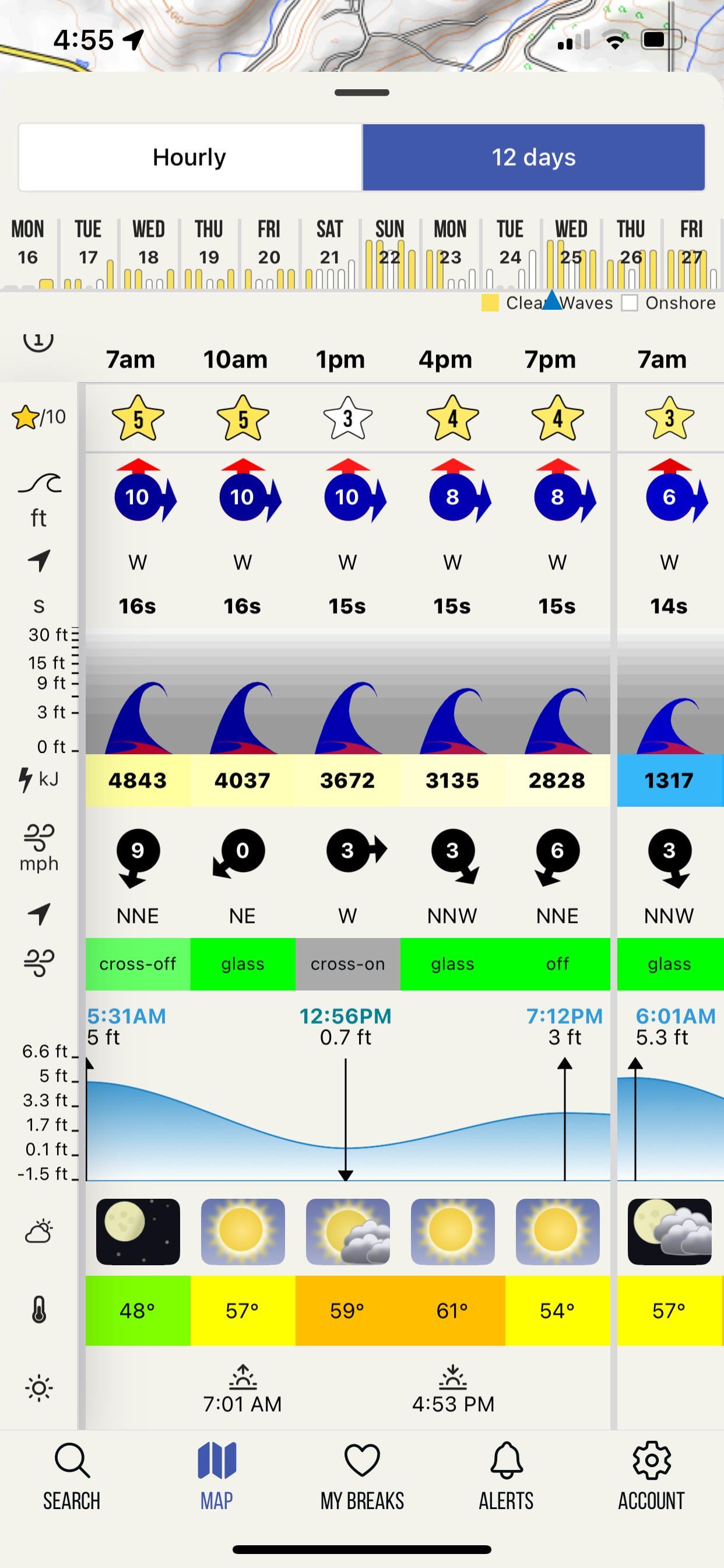Jump to Monday 23 in the day strip
The width and height of the screenshot is (724, 1568).
pos(449,243)
